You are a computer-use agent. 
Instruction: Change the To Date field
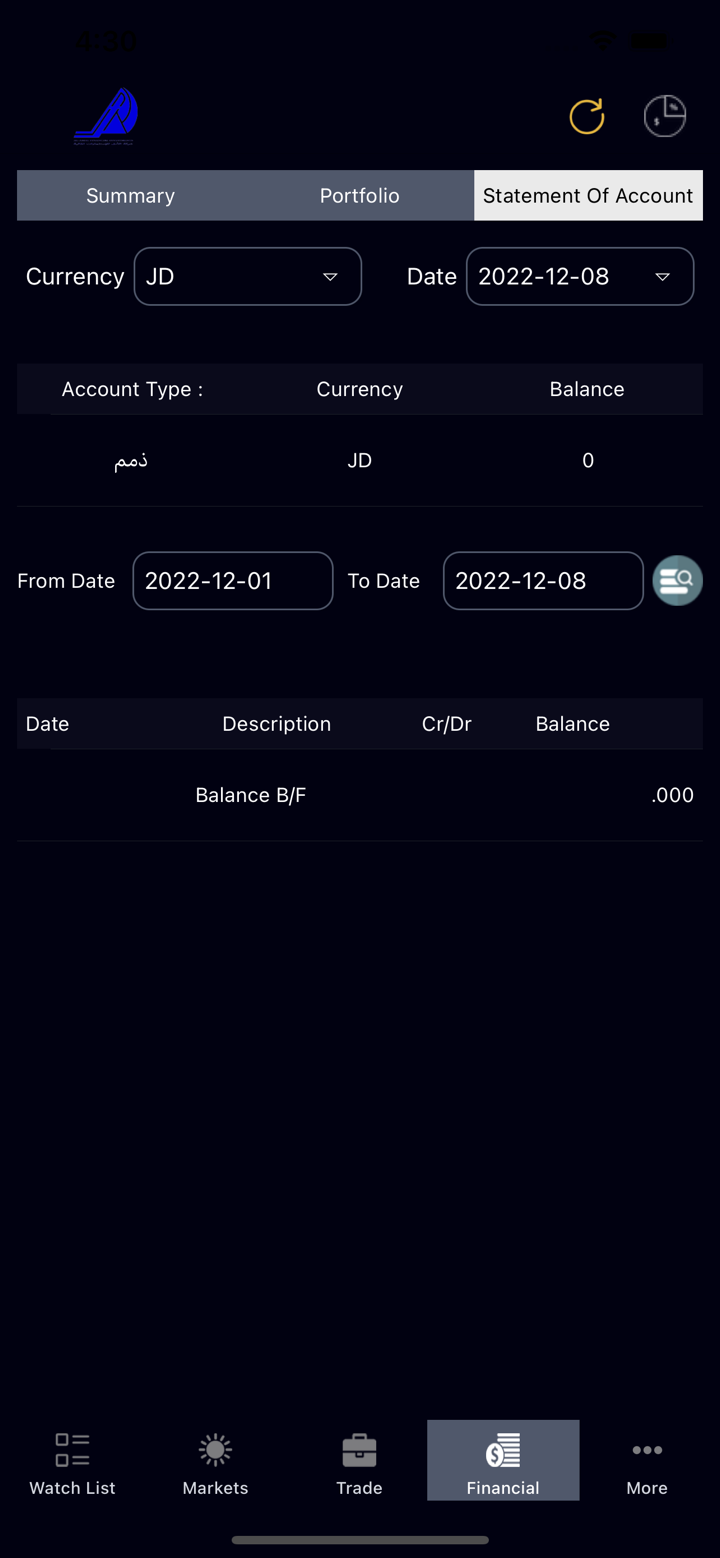(x=543, y=581)
